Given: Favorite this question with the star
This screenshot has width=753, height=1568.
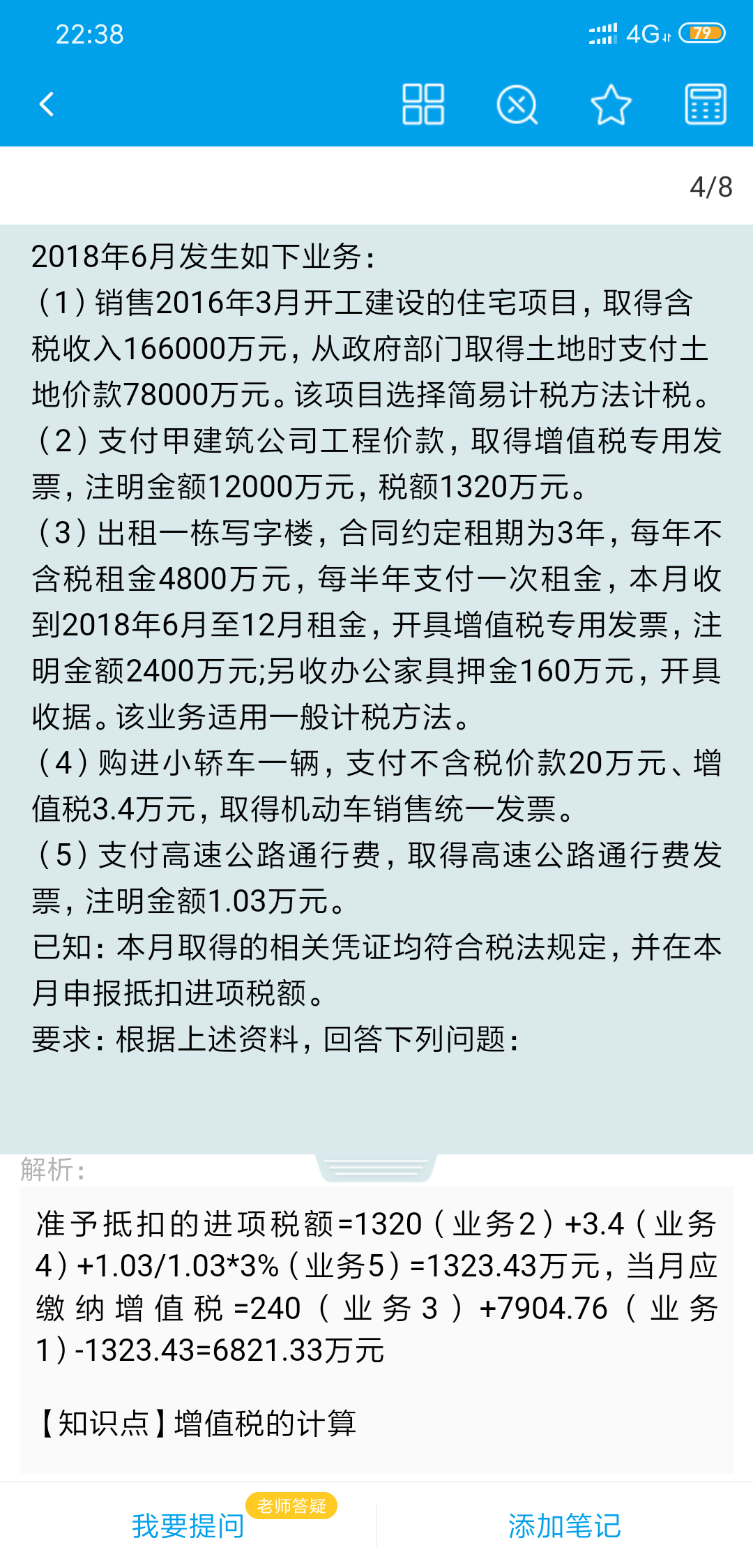Looking at the screenshot, I should pyautogui.click(x=611, y=105).
